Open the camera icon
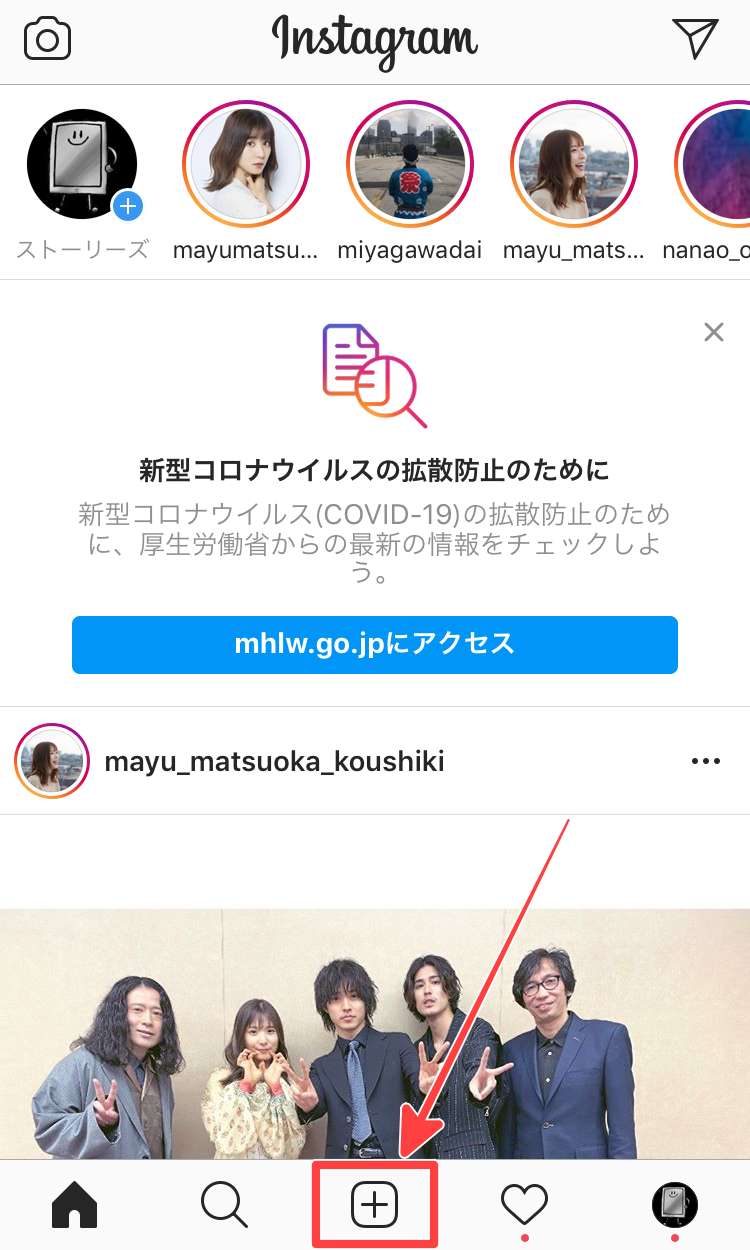The width and height of the screenshot is (750, 1250). (x=47, y=40)
